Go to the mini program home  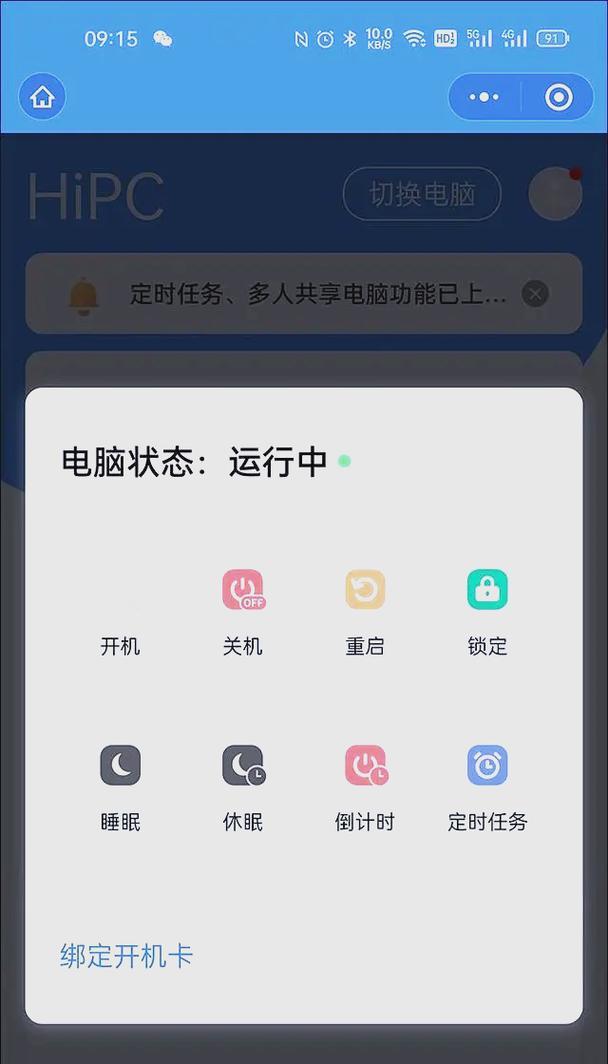click(42, 97)
